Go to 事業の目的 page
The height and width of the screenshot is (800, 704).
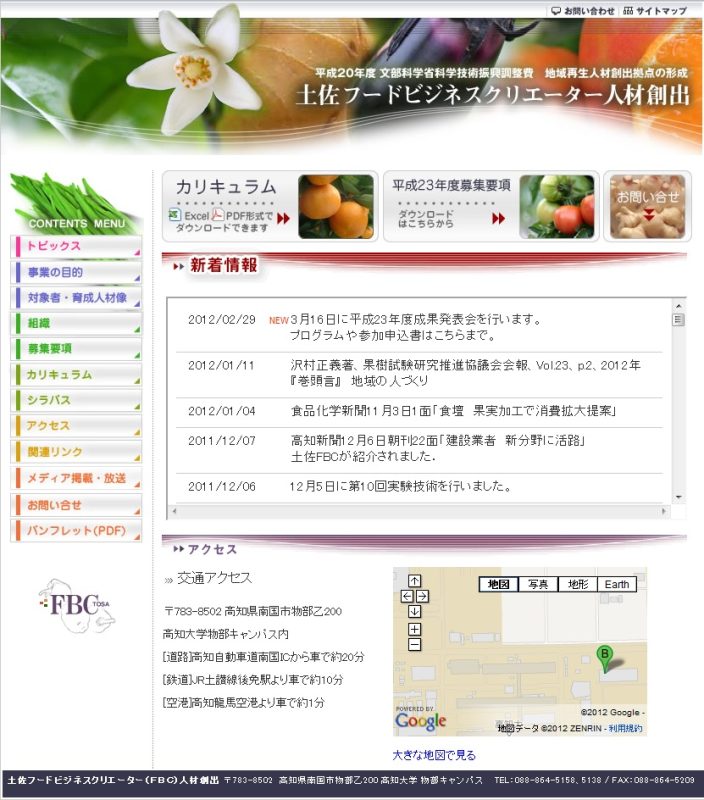point(75,272)
